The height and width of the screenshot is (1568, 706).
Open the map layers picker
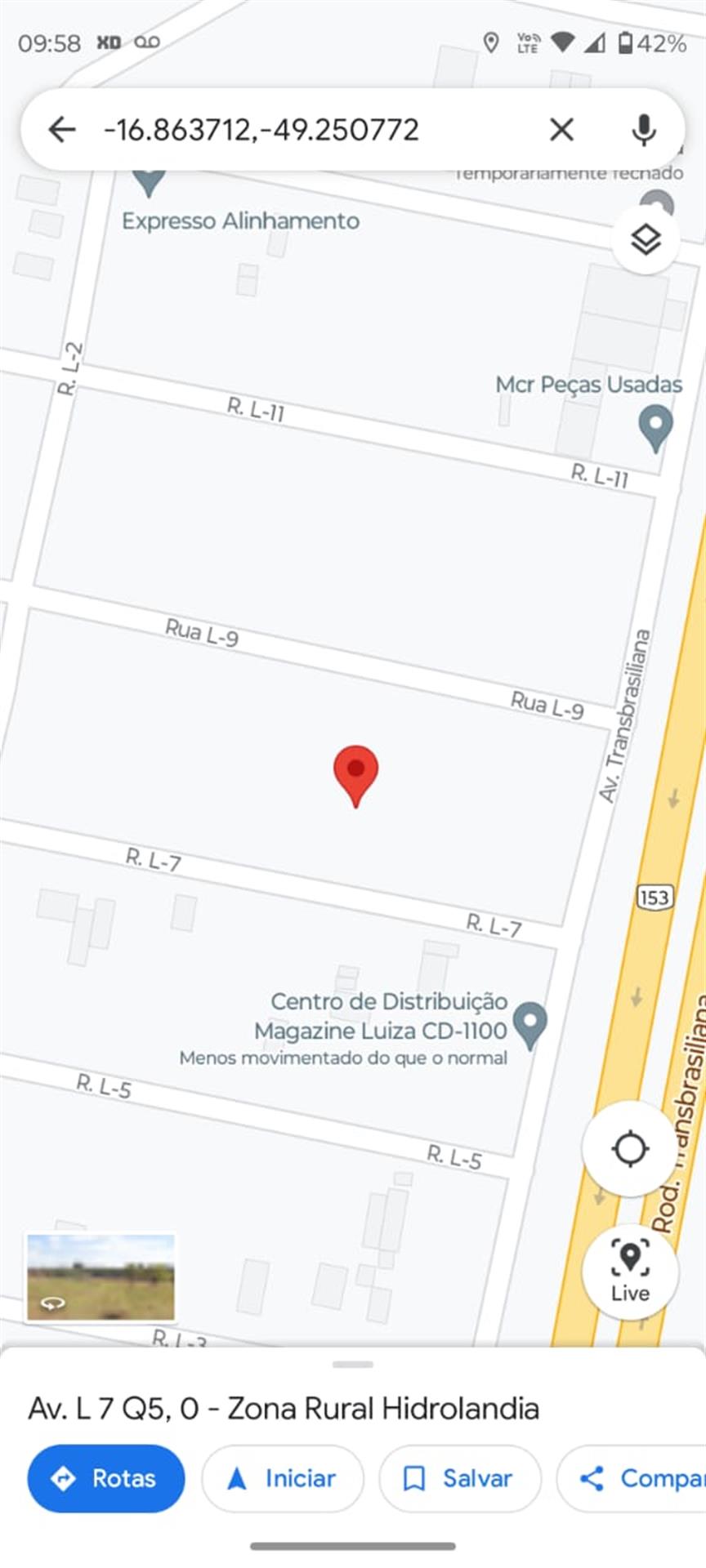tap(646, 239)
